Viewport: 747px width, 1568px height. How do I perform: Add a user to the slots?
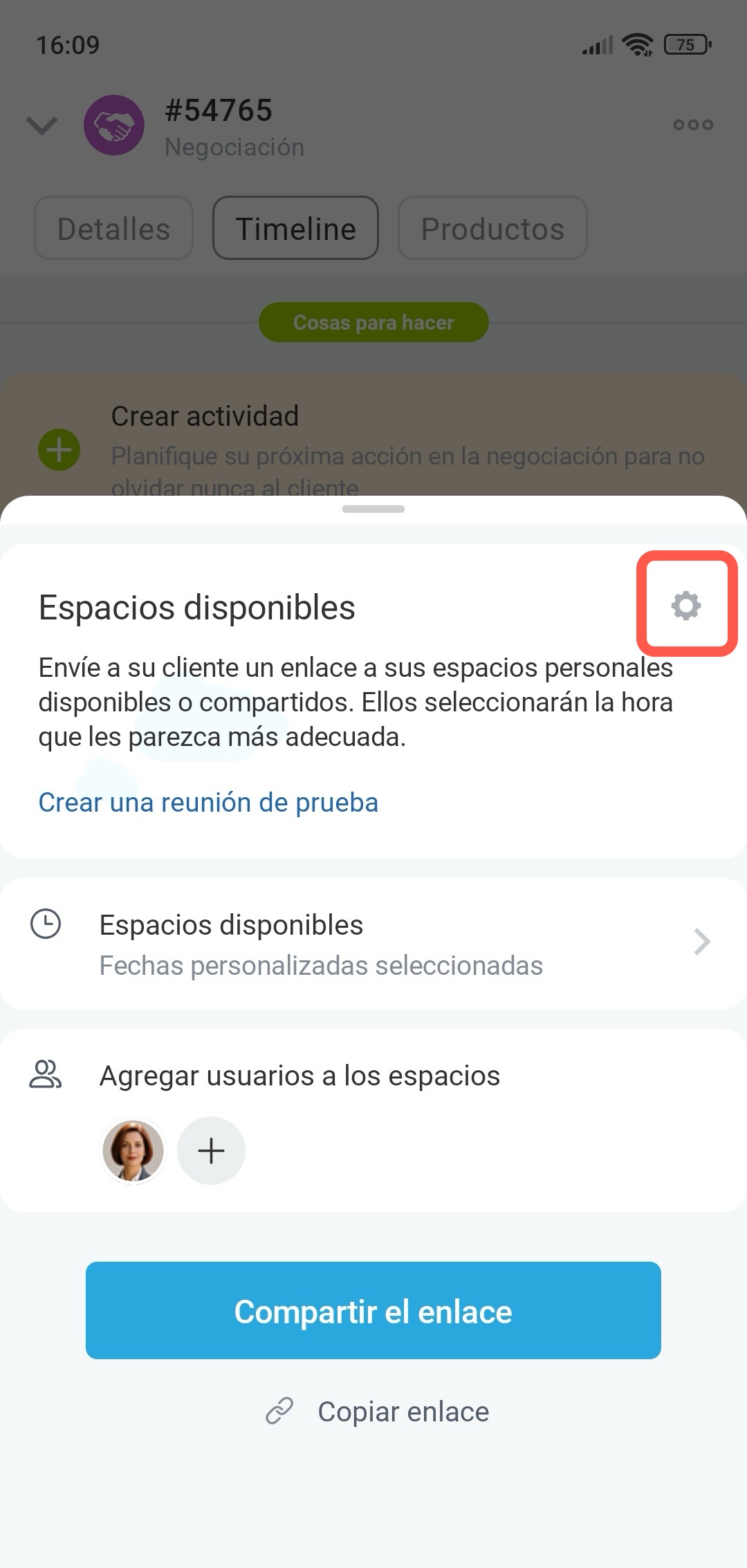point(211,1151)
